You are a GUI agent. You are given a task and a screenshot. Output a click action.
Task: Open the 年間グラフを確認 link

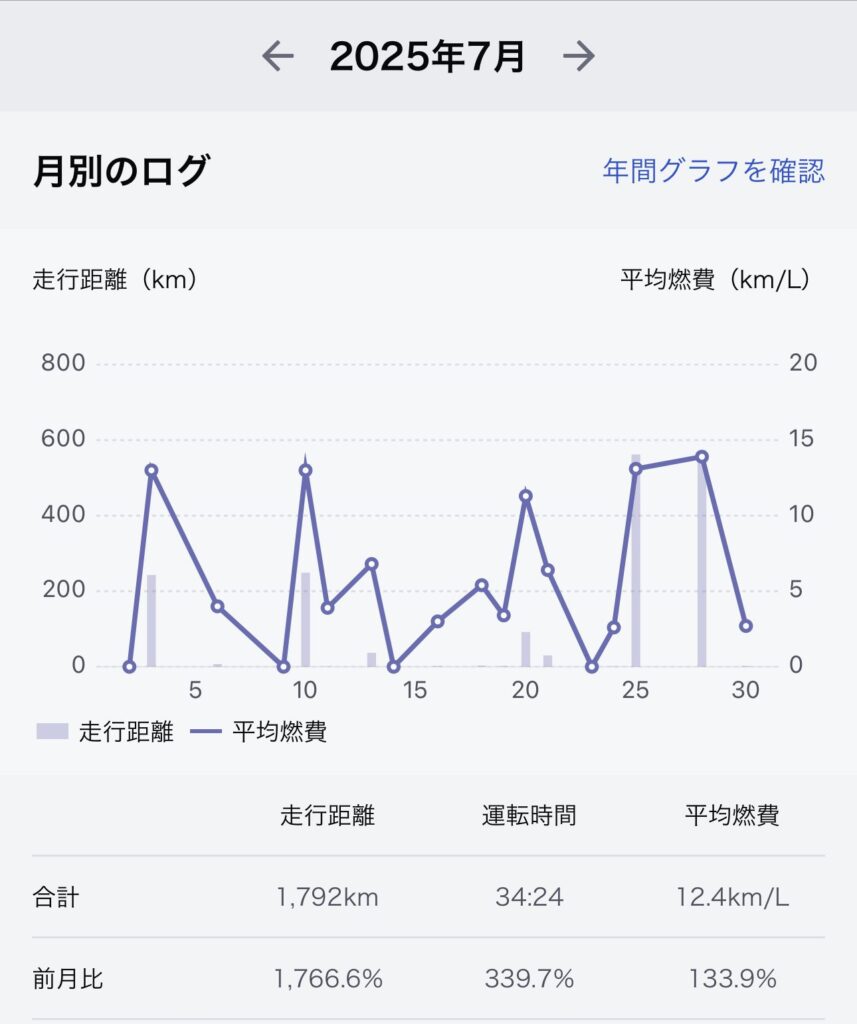coord(713,171)
